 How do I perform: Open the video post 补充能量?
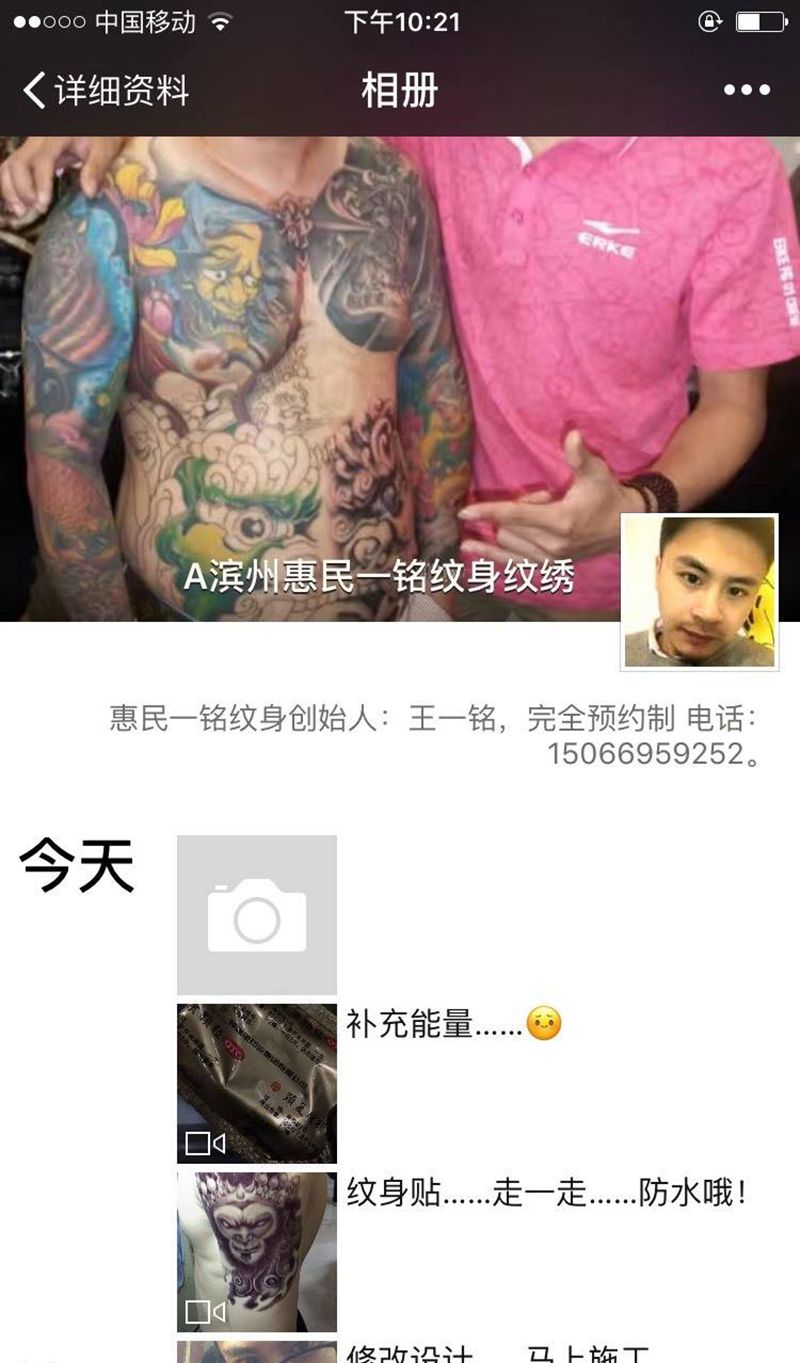(257, 1083)
